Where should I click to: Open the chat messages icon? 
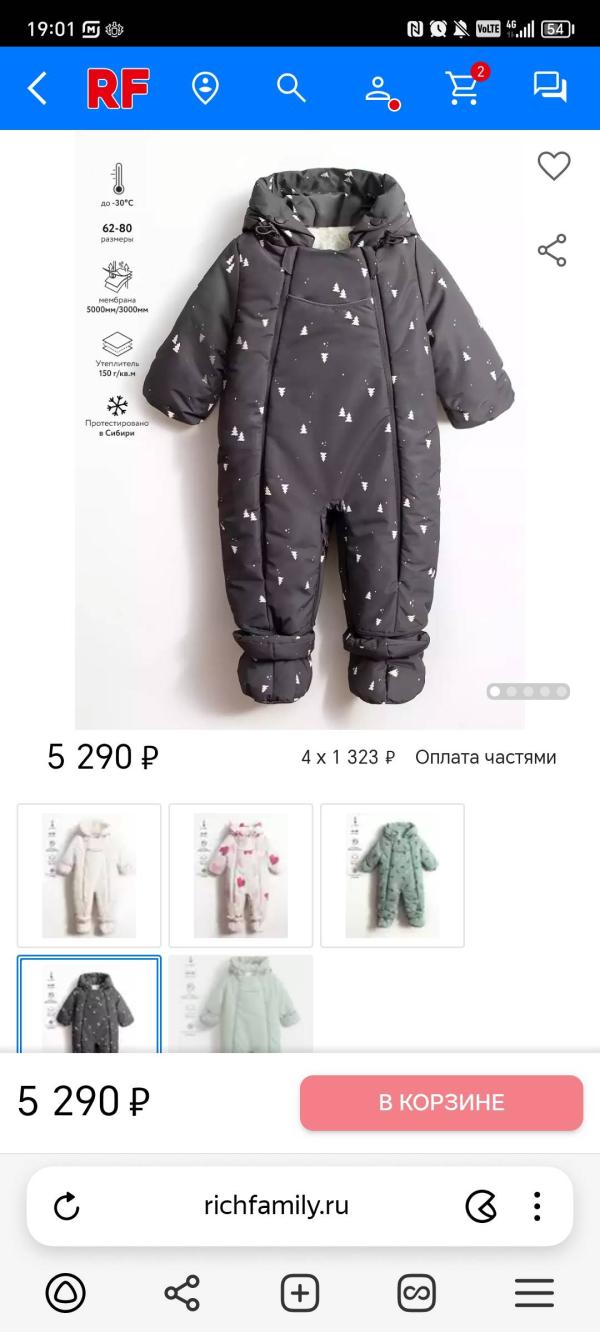click(x=550, y=88)
